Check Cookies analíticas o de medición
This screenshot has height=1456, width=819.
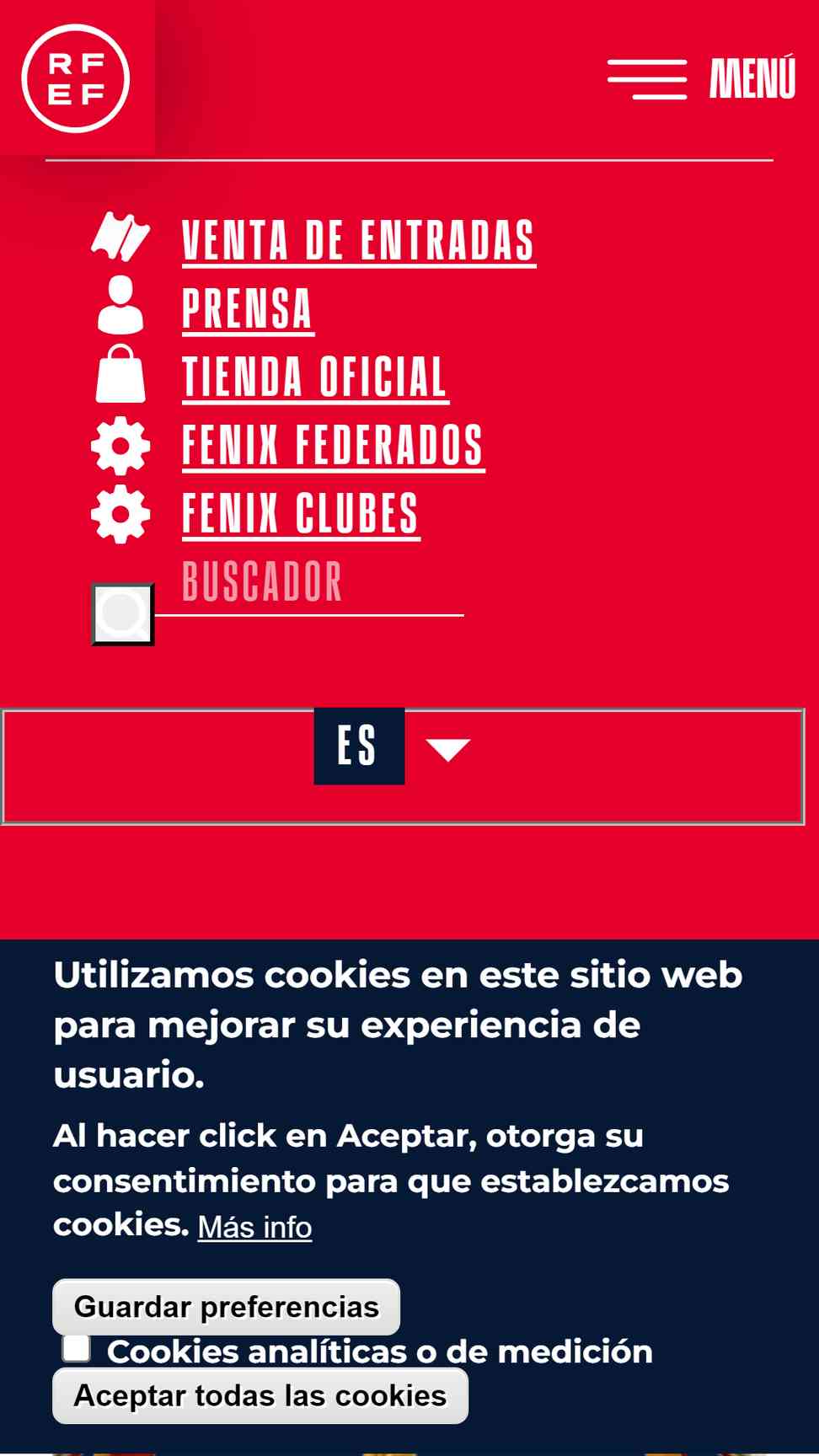77,1348
